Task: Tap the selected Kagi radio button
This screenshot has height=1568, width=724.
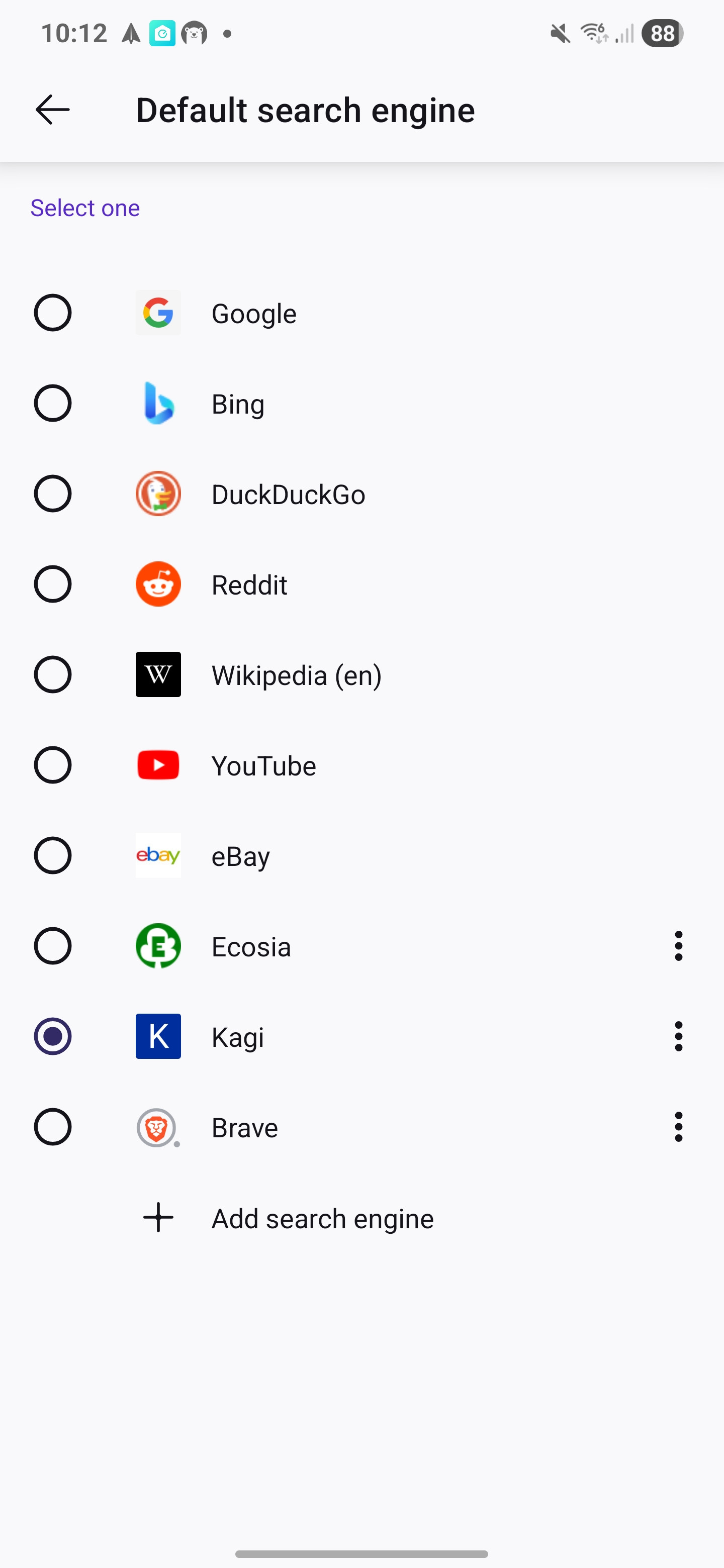Action: [x=53, y=1036]
